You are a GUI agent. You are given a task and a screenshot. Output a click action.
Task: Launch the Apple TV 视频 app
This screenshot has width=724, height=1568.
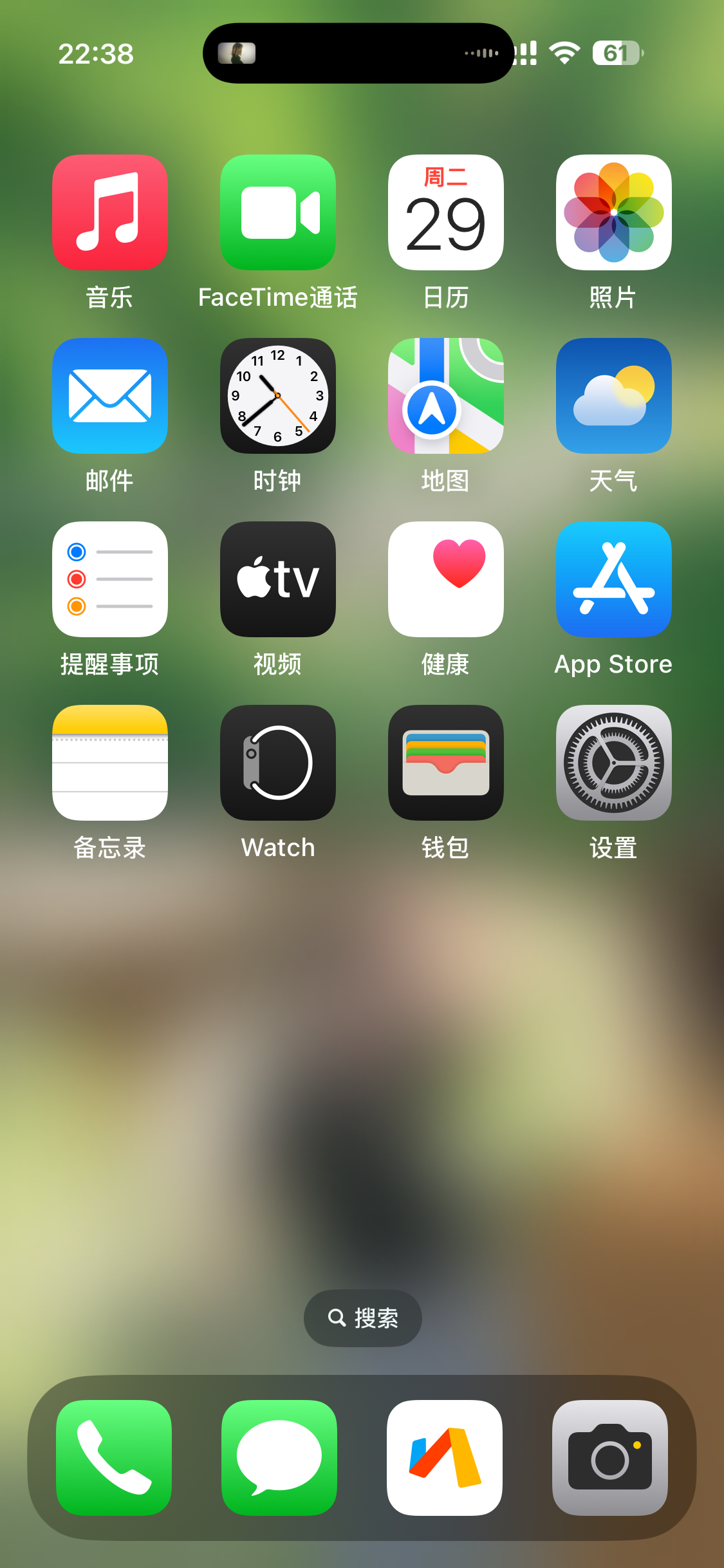point(278,579)
